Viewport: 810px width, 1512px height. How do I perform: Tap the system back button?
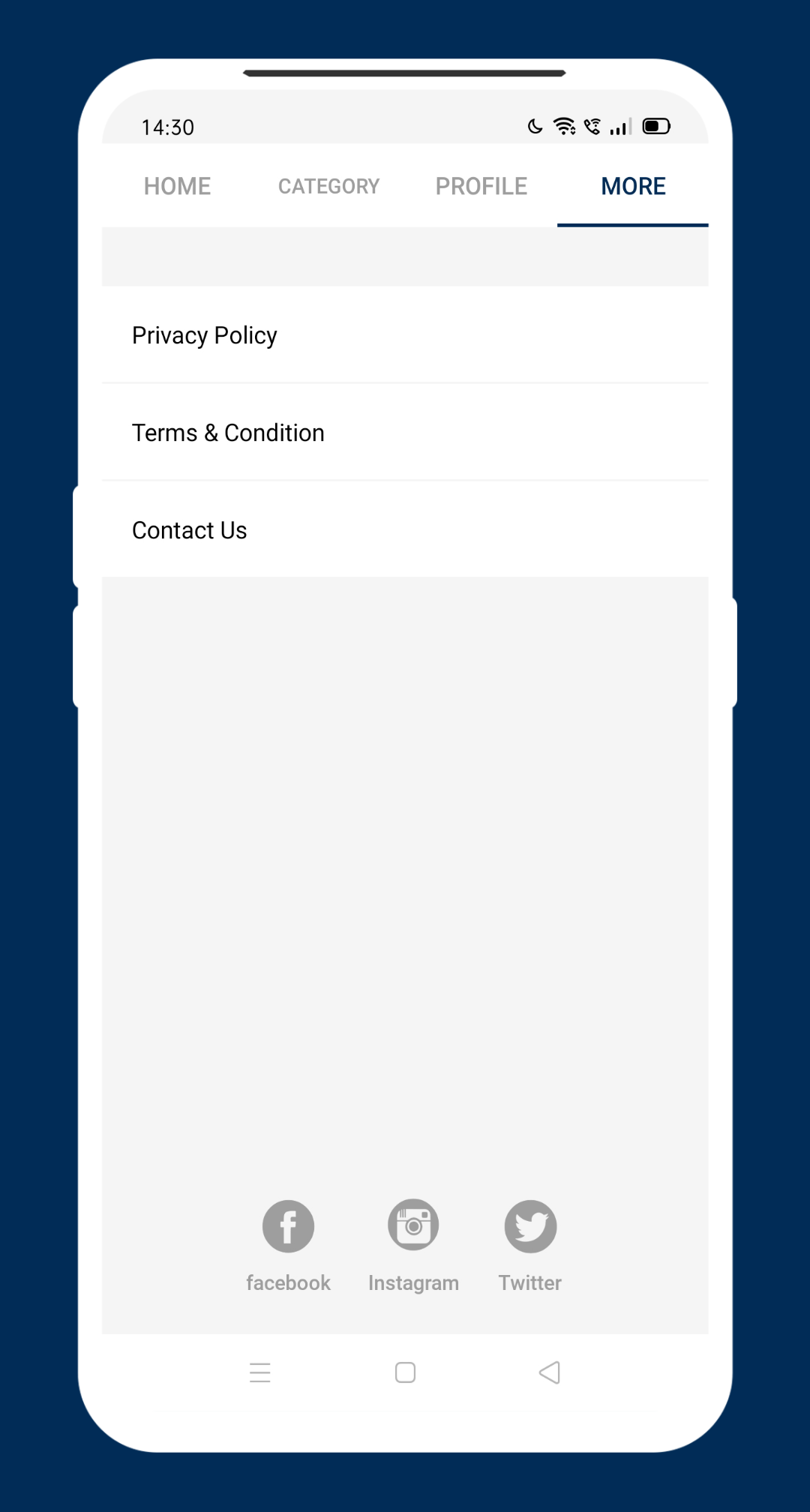pyautogui.click(x=550, y=1372)
